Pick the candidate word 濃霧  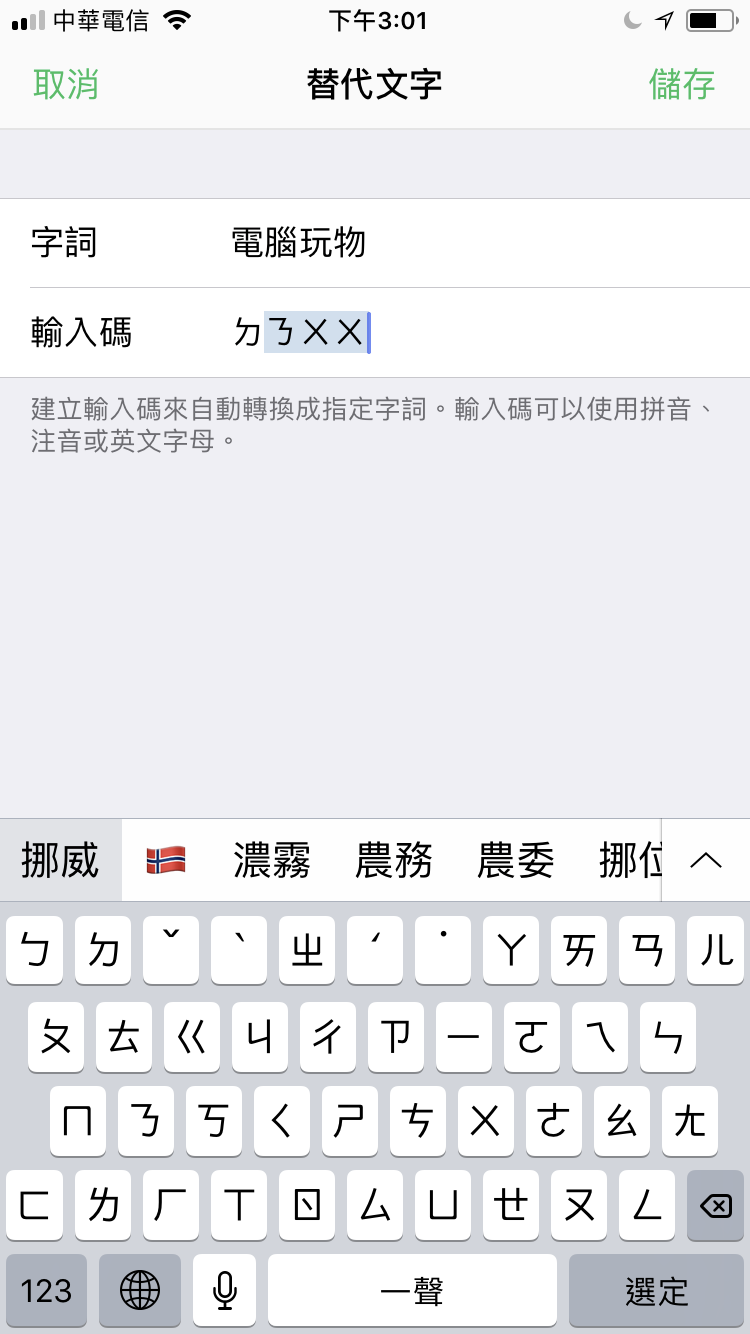coord(272,861)
